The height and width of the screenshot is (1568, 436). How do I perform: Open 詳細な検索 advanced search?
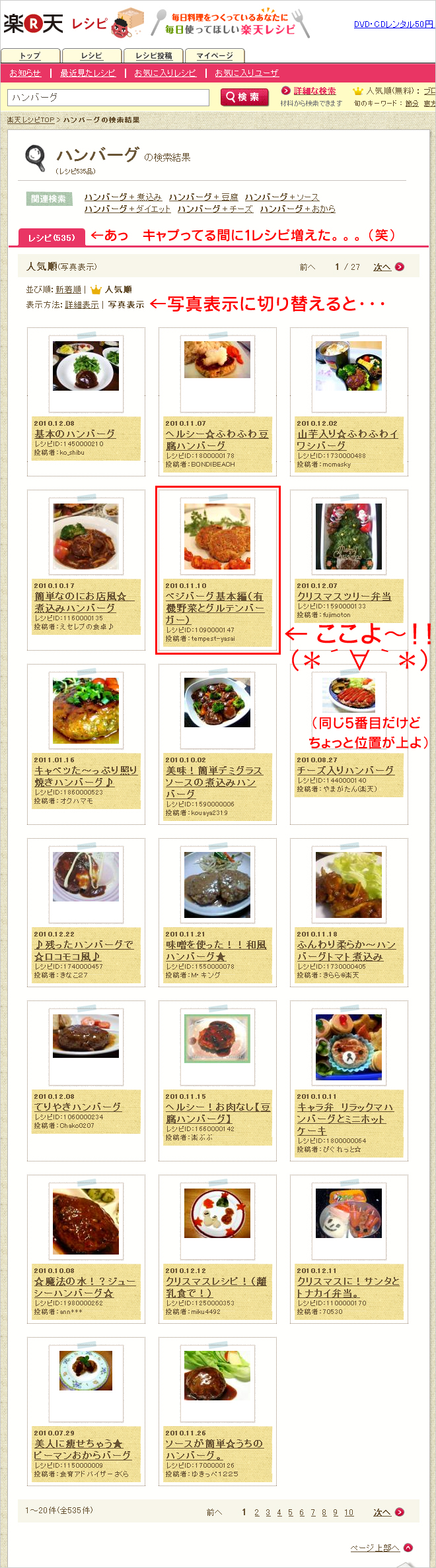[x=314, y=91]
